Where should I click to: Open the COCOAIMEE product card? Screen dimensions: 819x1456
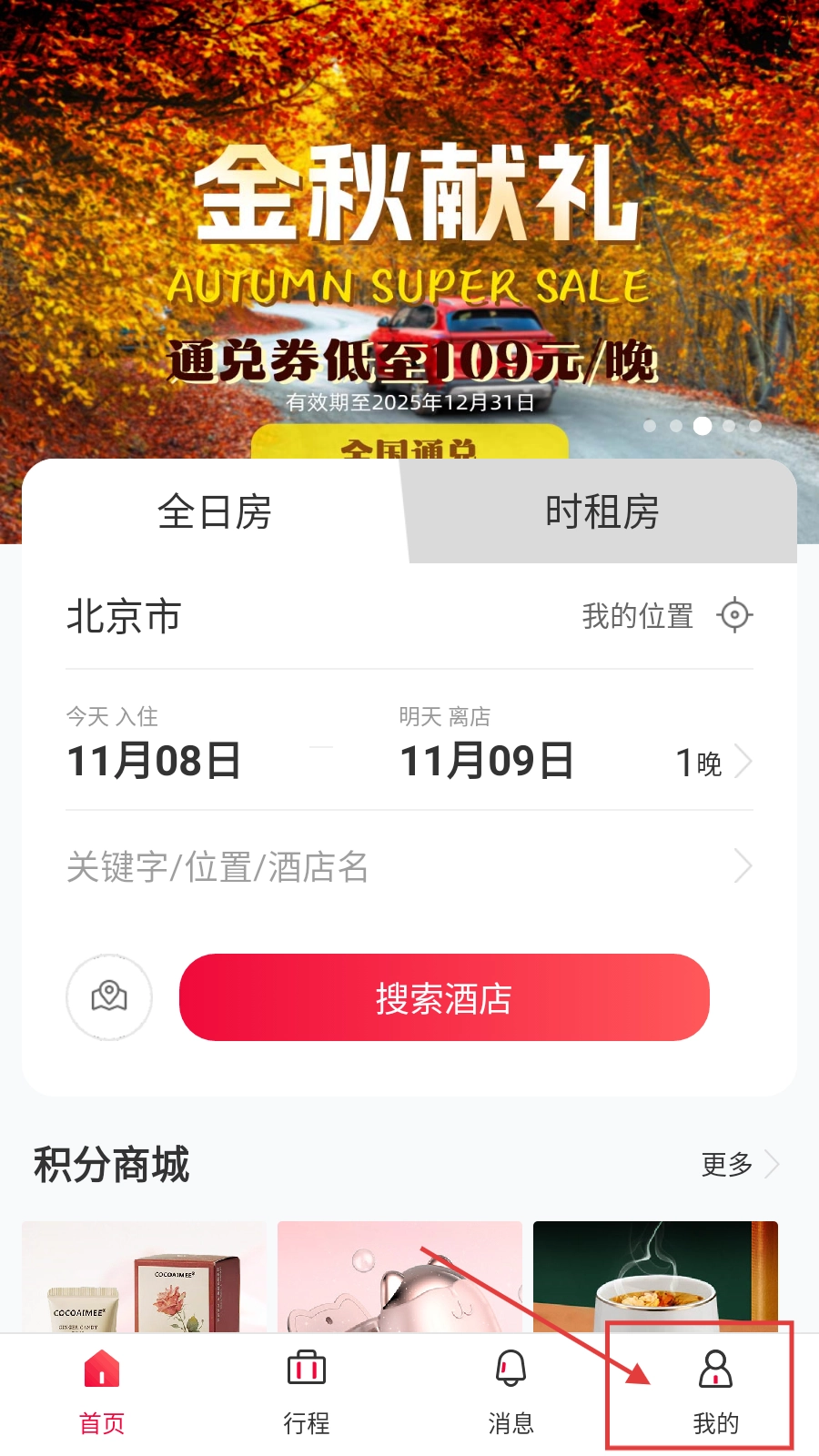click(144, 1279)
